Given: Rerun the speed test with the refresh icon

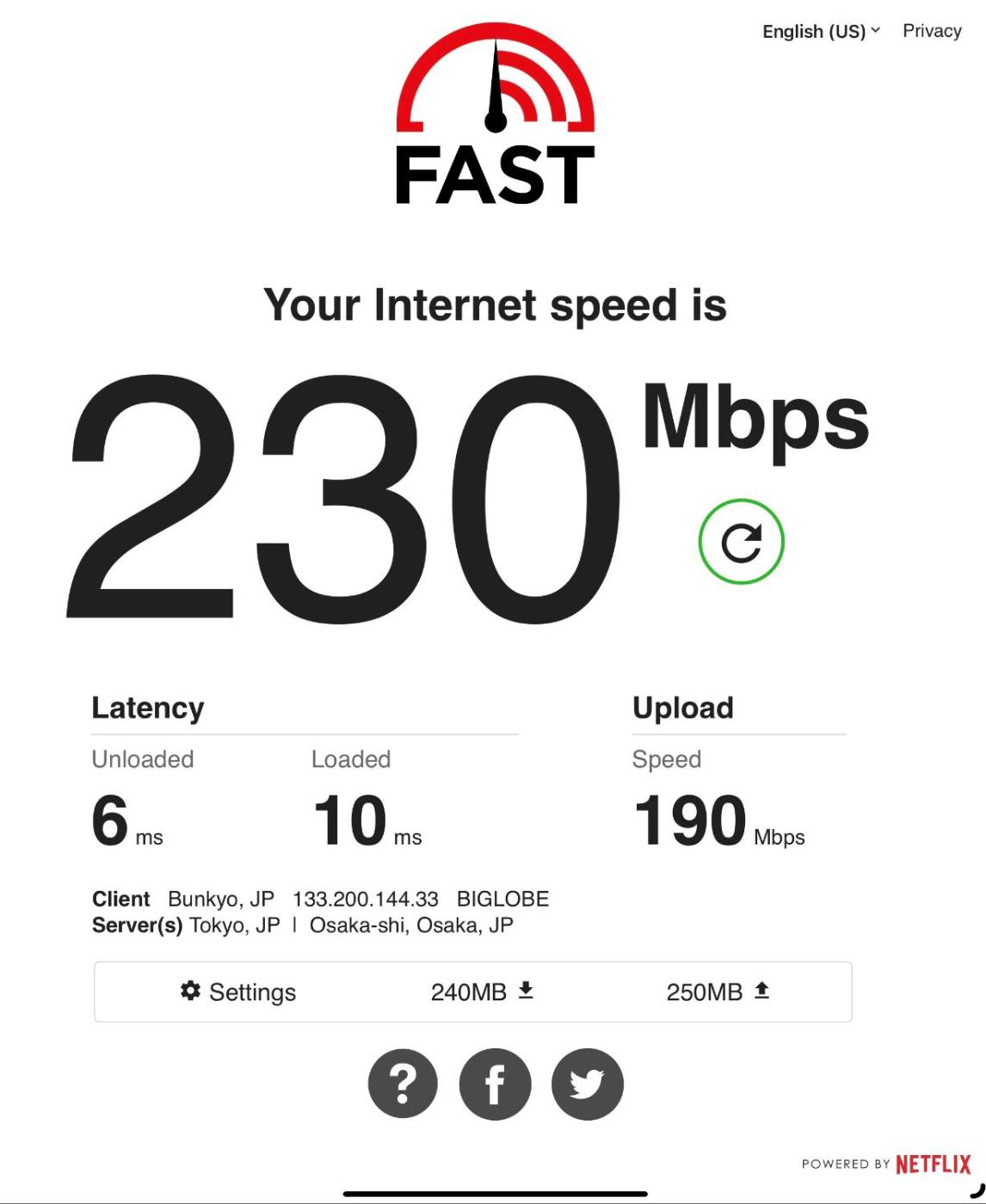Looking at the screenshot, I should (741, 542).
